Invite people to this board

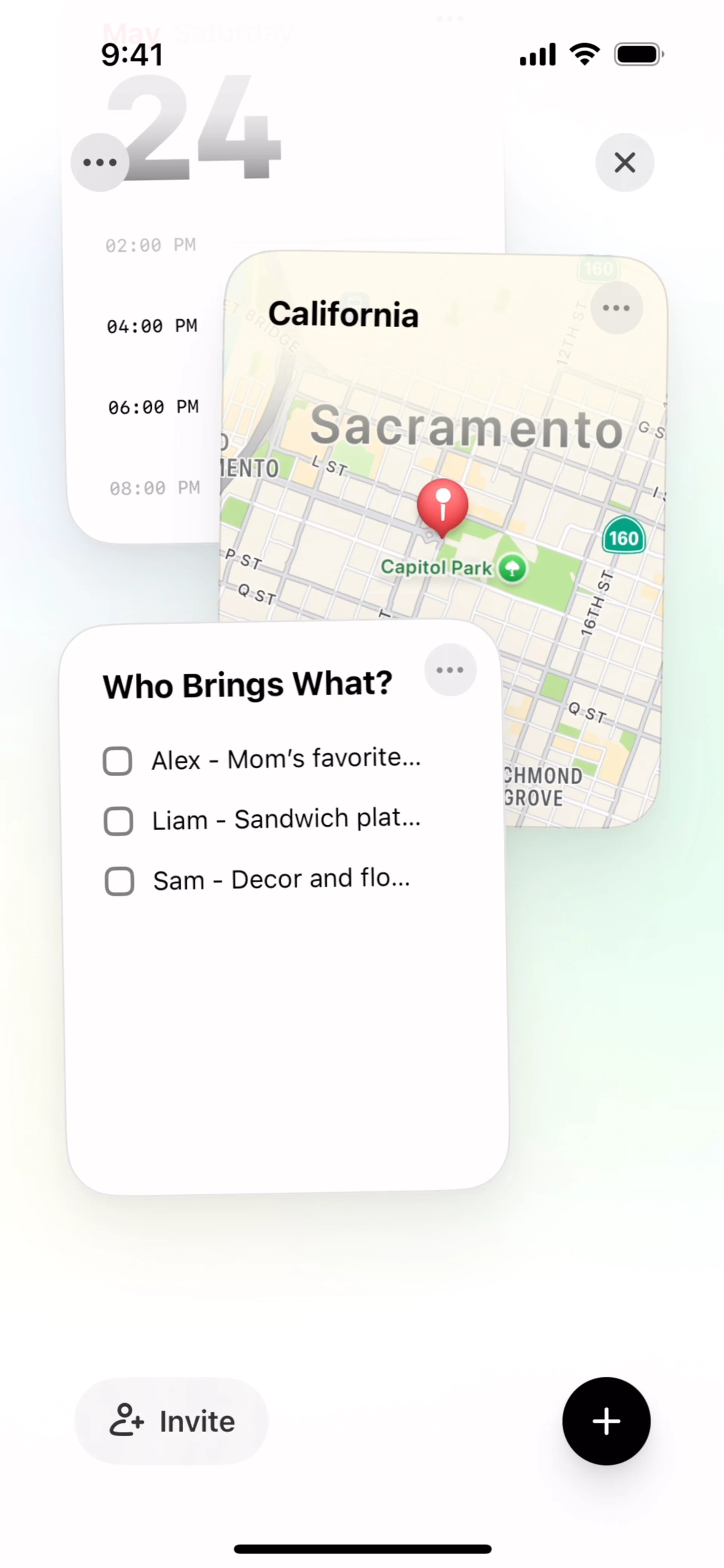[171, 1421]
